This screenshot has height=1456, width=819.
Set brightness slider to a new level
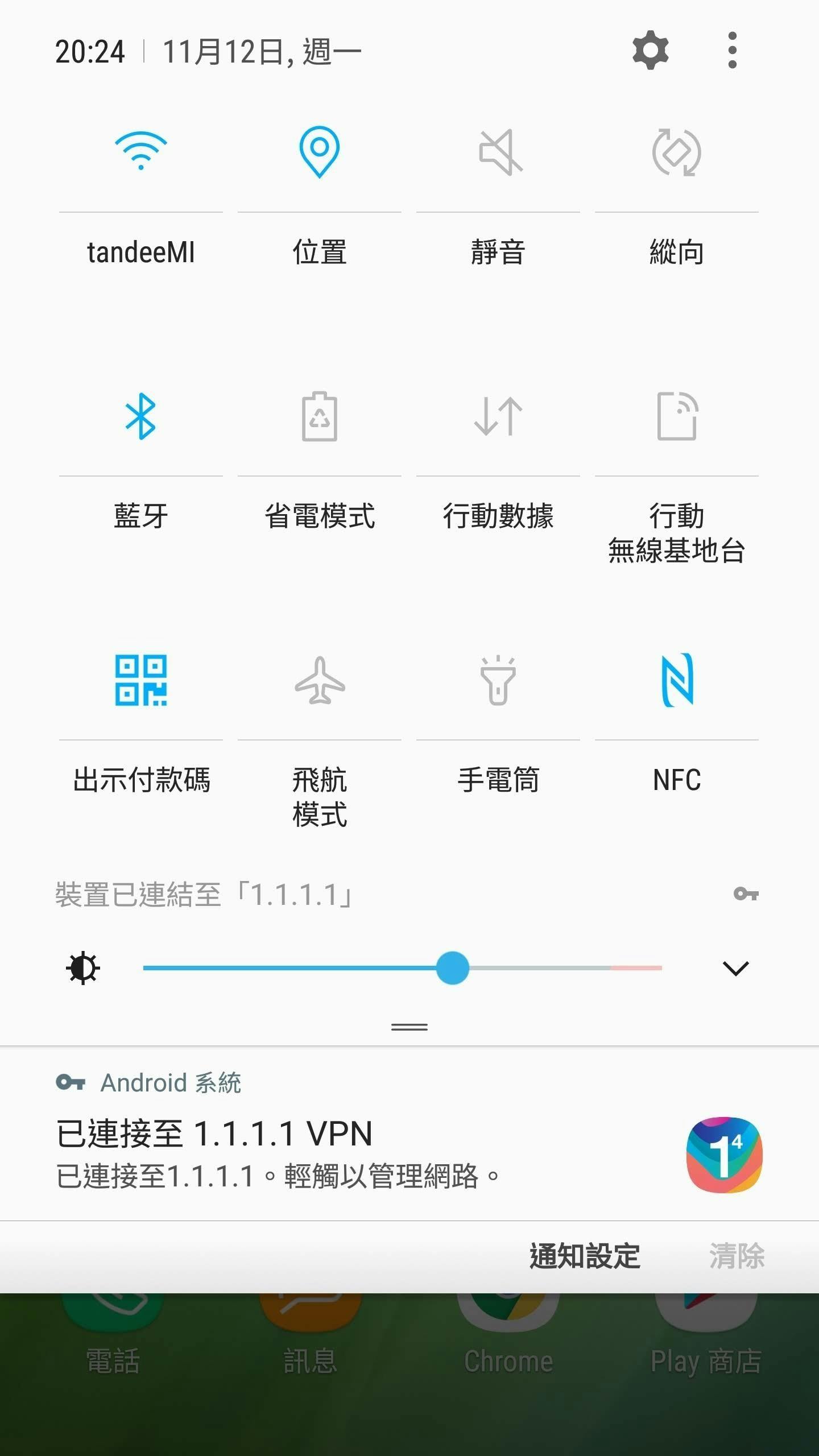[x=569, y=967]
